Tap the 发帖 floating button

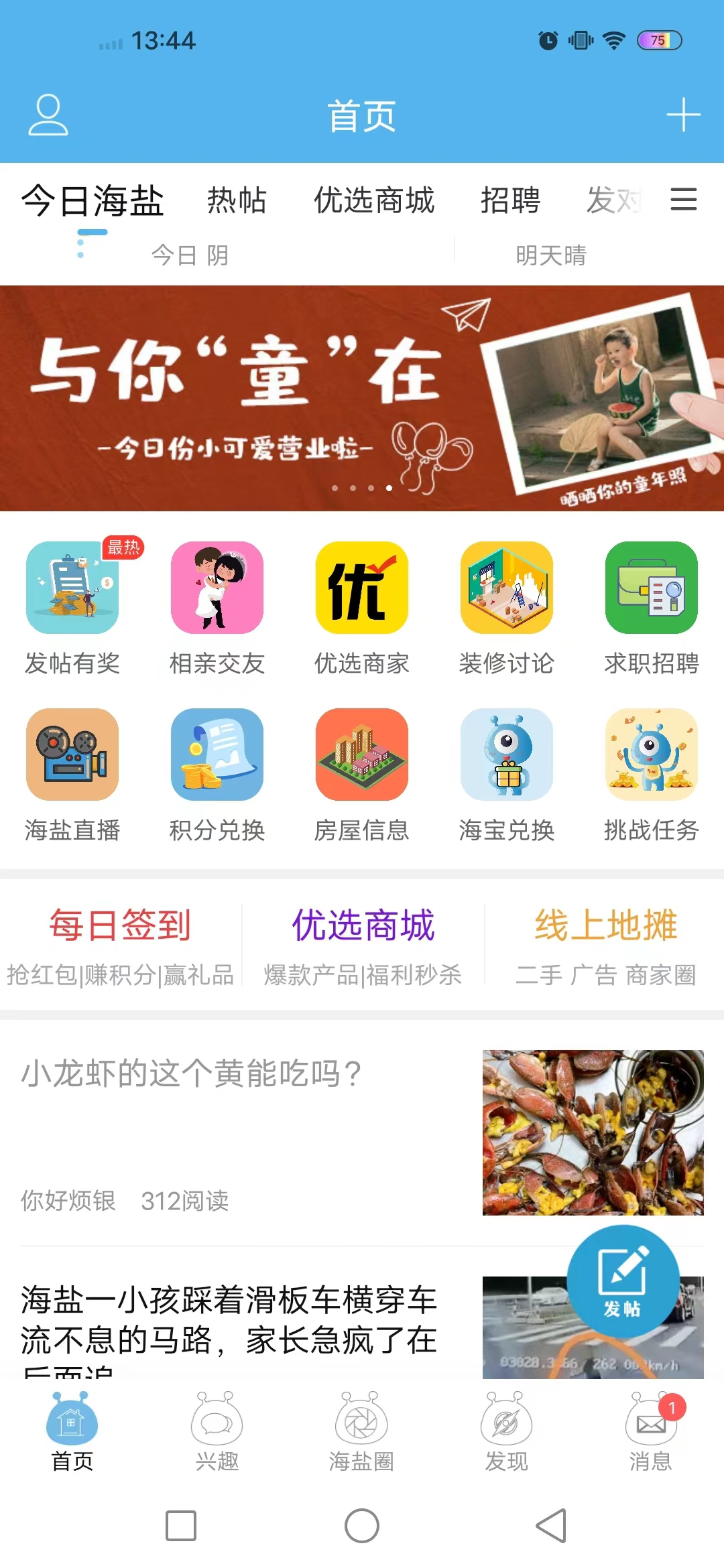click(x=623, y=1281)
